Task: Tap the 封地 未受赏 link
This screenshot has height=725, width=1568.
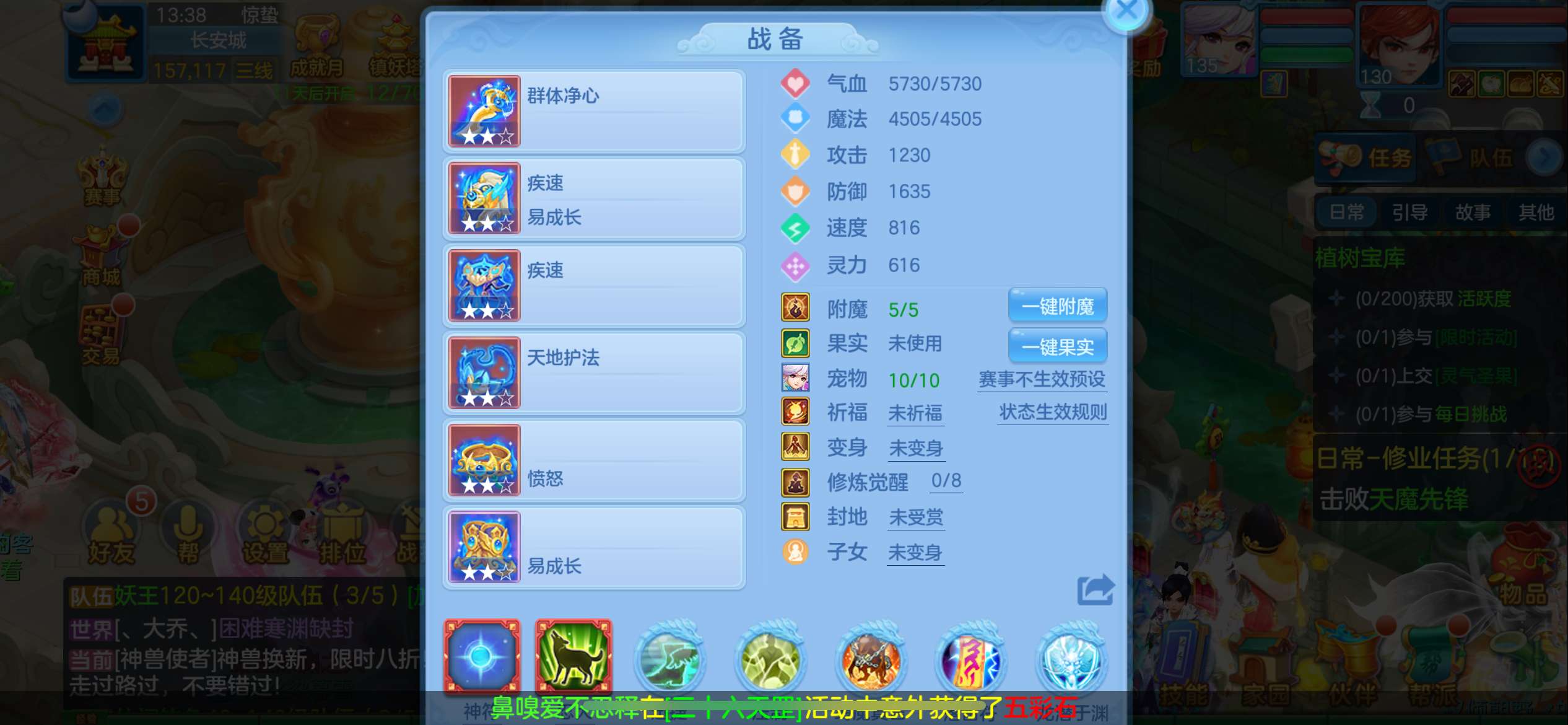Action: (916, 517)
